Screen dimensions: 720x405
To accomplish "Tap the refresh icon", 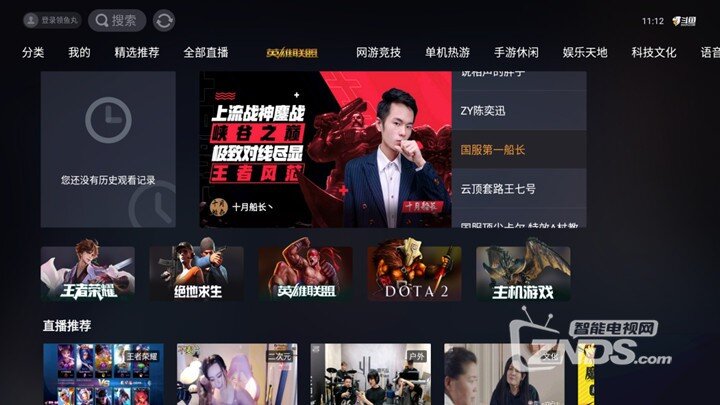I will (x=164, y=20).
